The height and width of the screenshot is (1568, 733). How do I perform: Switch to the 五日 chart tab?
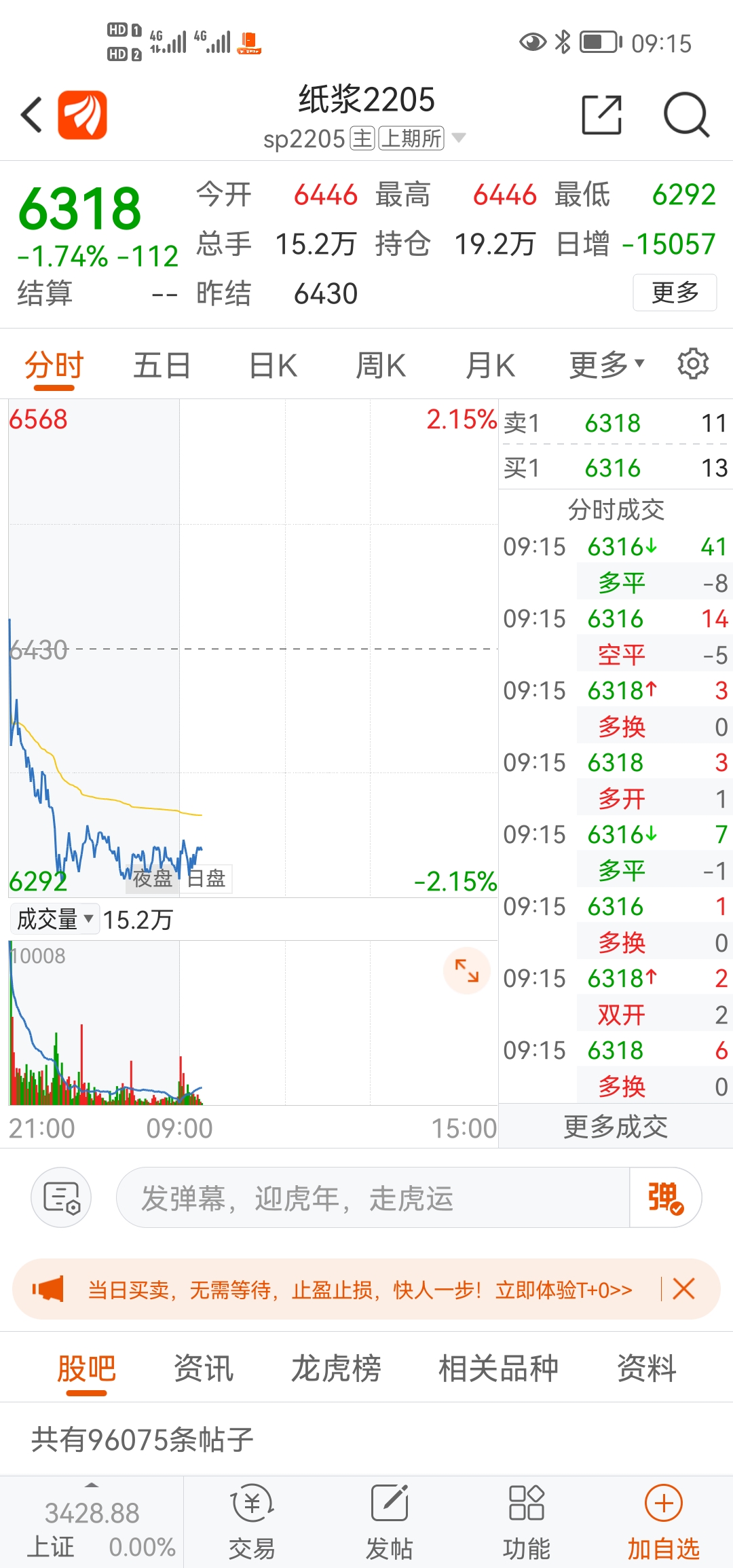coord(162,365)
